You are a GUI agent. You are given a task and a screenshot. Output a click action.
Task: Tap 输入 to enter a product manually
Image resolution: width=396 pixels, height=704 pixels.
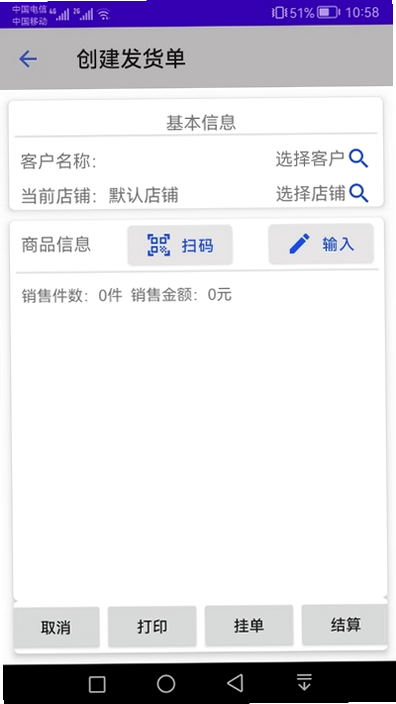[x=321, y=244]
